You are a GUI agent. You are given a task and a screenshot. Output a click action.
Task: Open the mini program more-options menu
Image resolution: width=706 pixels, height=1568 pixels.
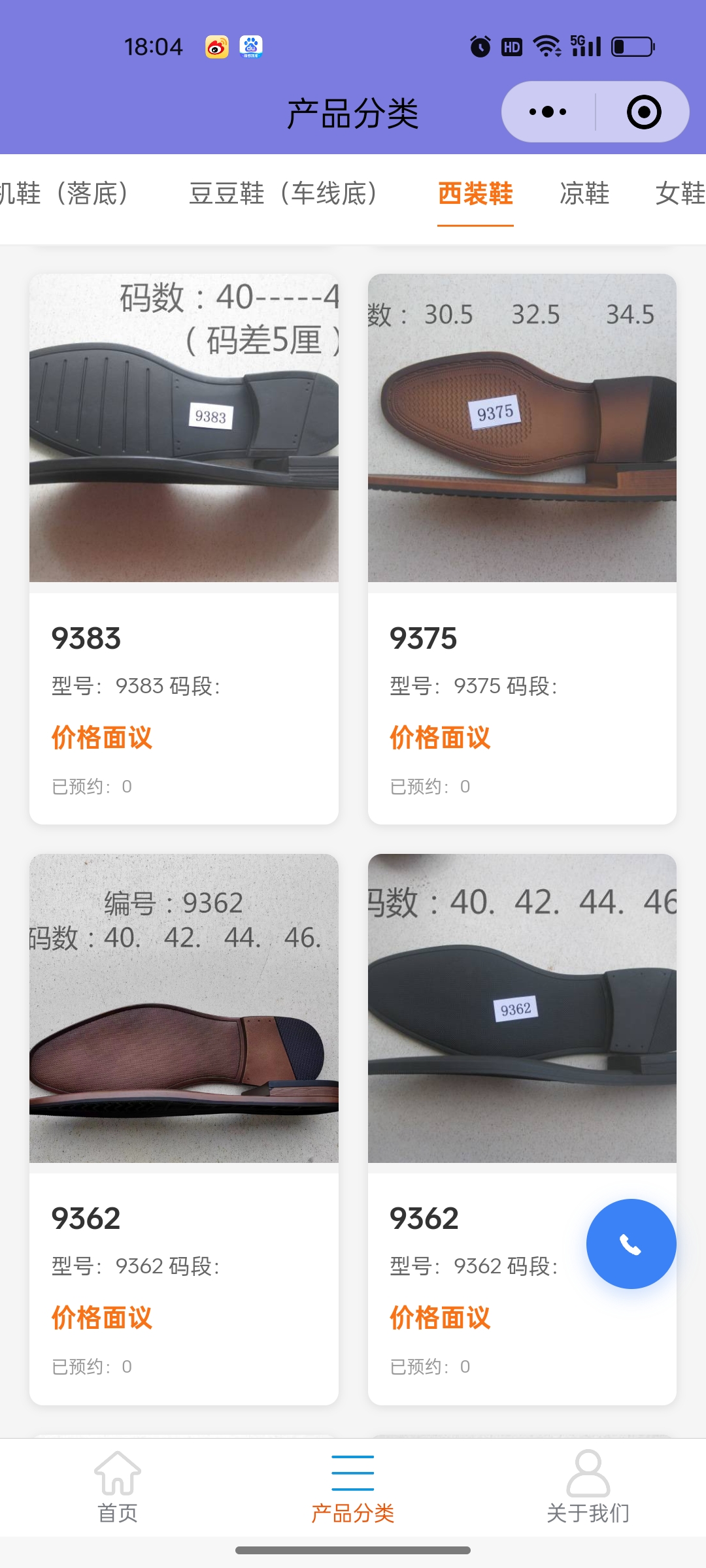(548, 112)
